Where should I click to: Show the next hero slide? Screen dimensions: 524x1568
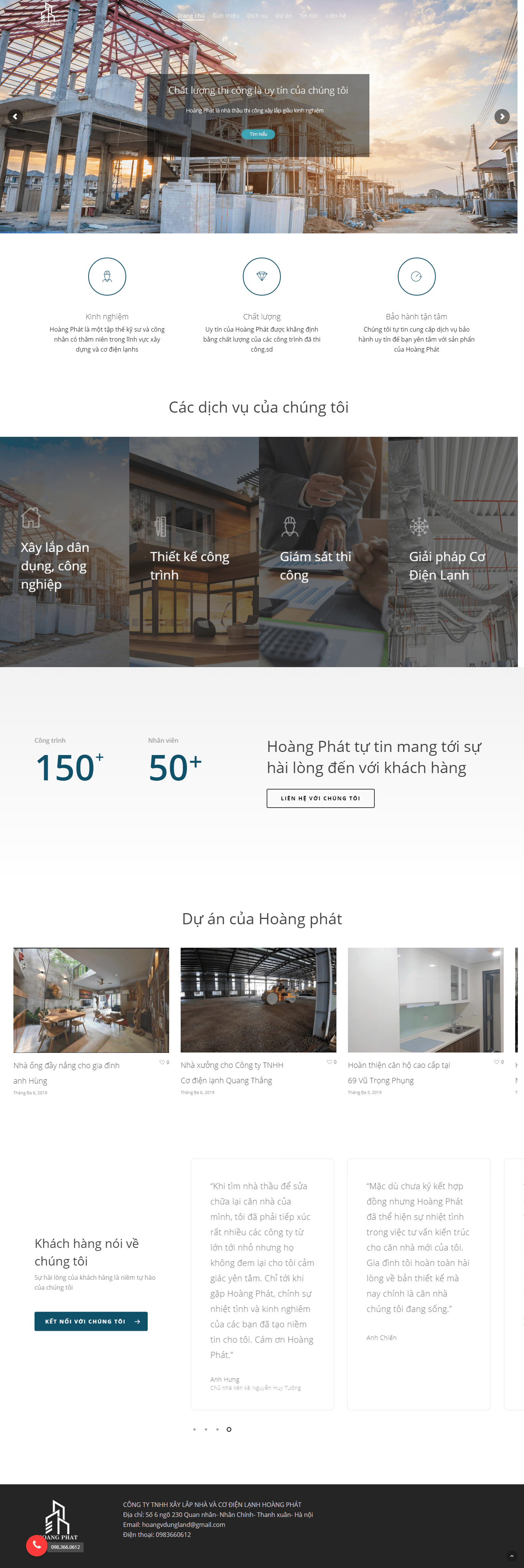point(501,116)
